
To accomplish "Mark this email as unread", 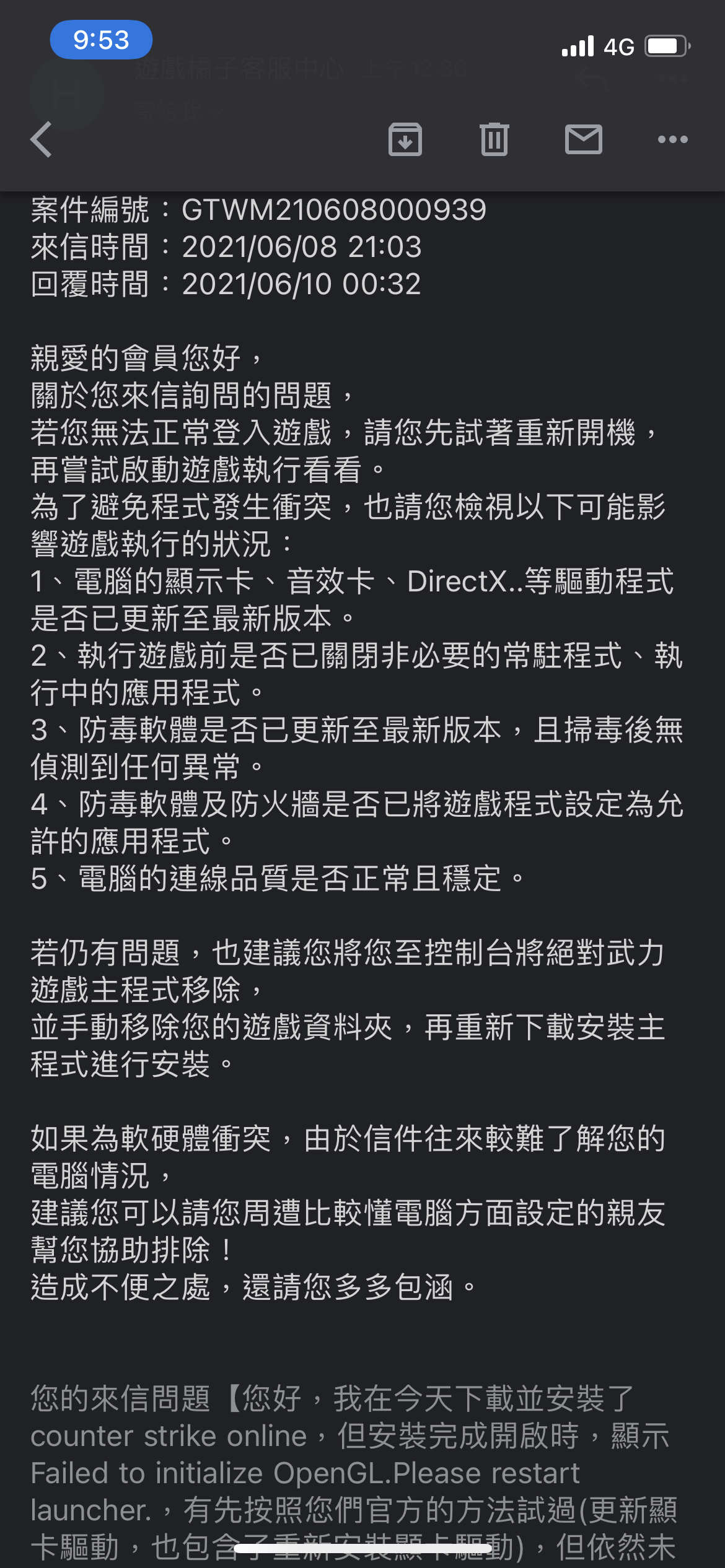I will coord(583,139).
